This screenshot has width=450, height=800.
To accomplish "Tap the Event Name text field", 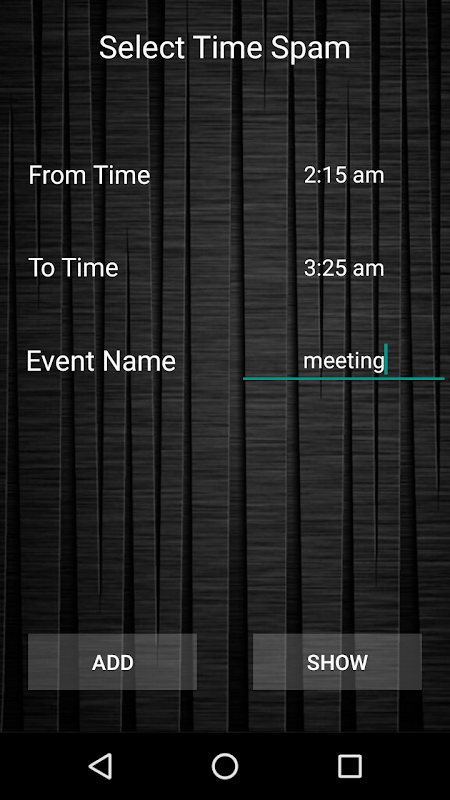I will (x=344, y=361).
